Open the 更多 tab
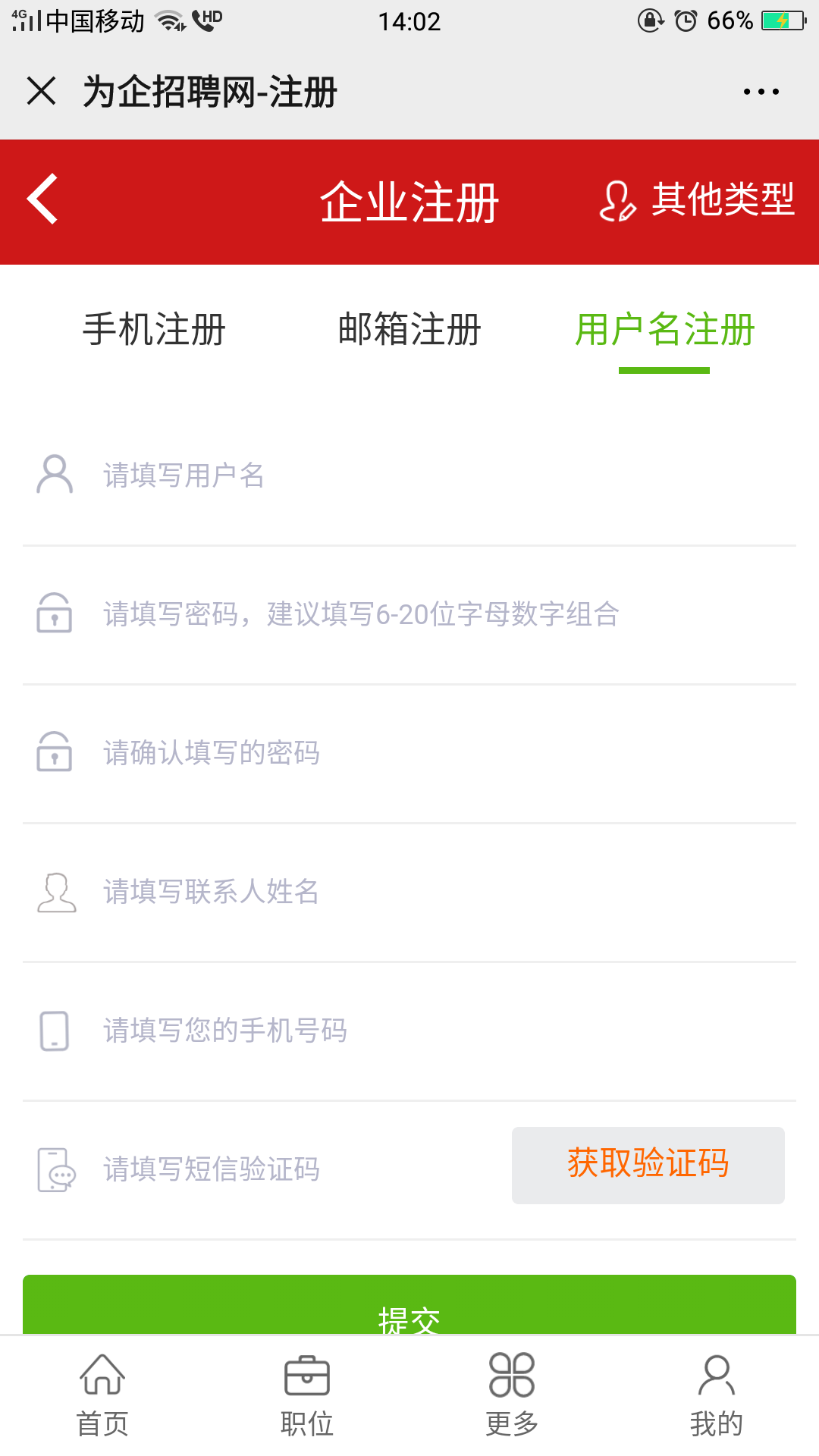Viewport: 819px width, 1456px height. coord(512,1396)
